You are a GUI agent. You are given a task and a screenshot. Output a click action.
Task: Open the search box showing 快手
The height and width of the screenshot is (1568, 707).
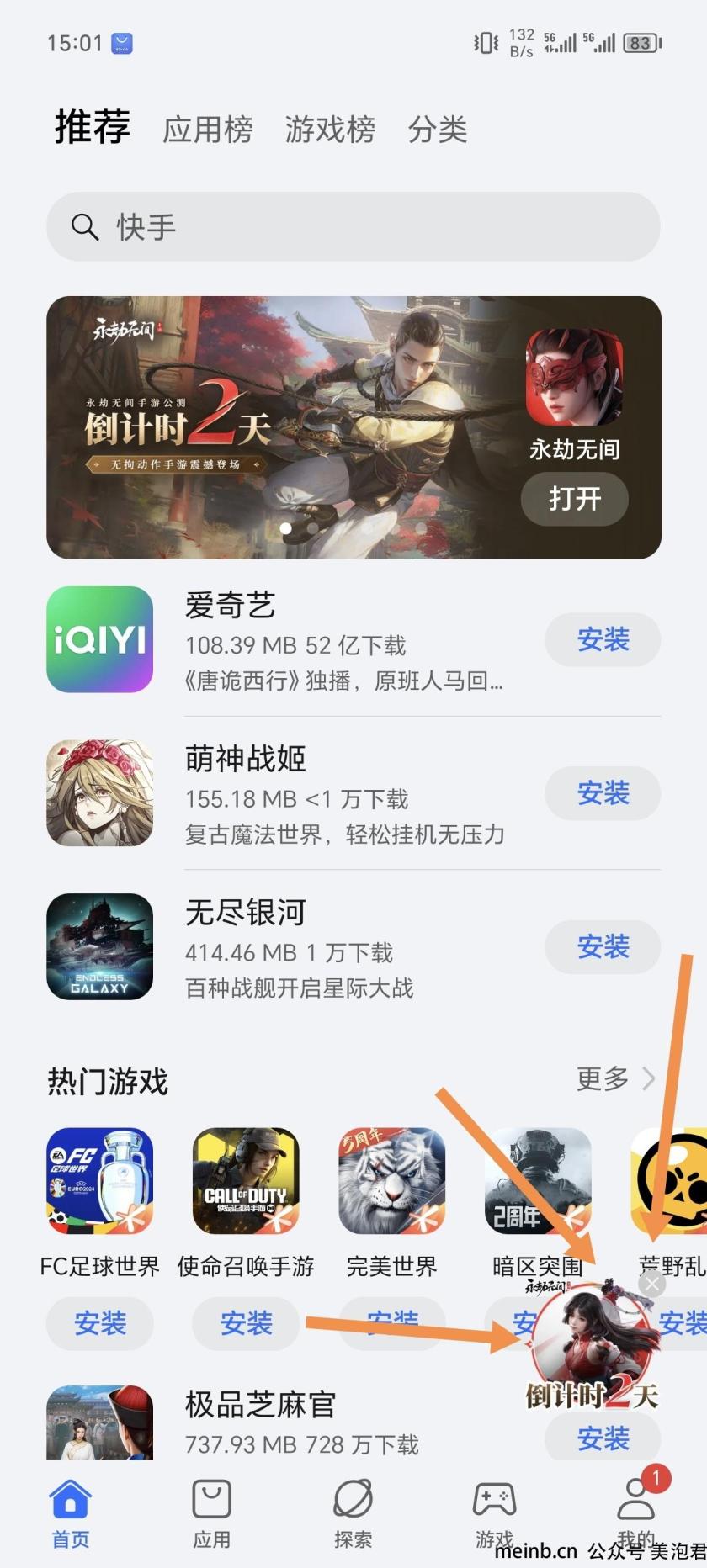click(x=353, y=226)
